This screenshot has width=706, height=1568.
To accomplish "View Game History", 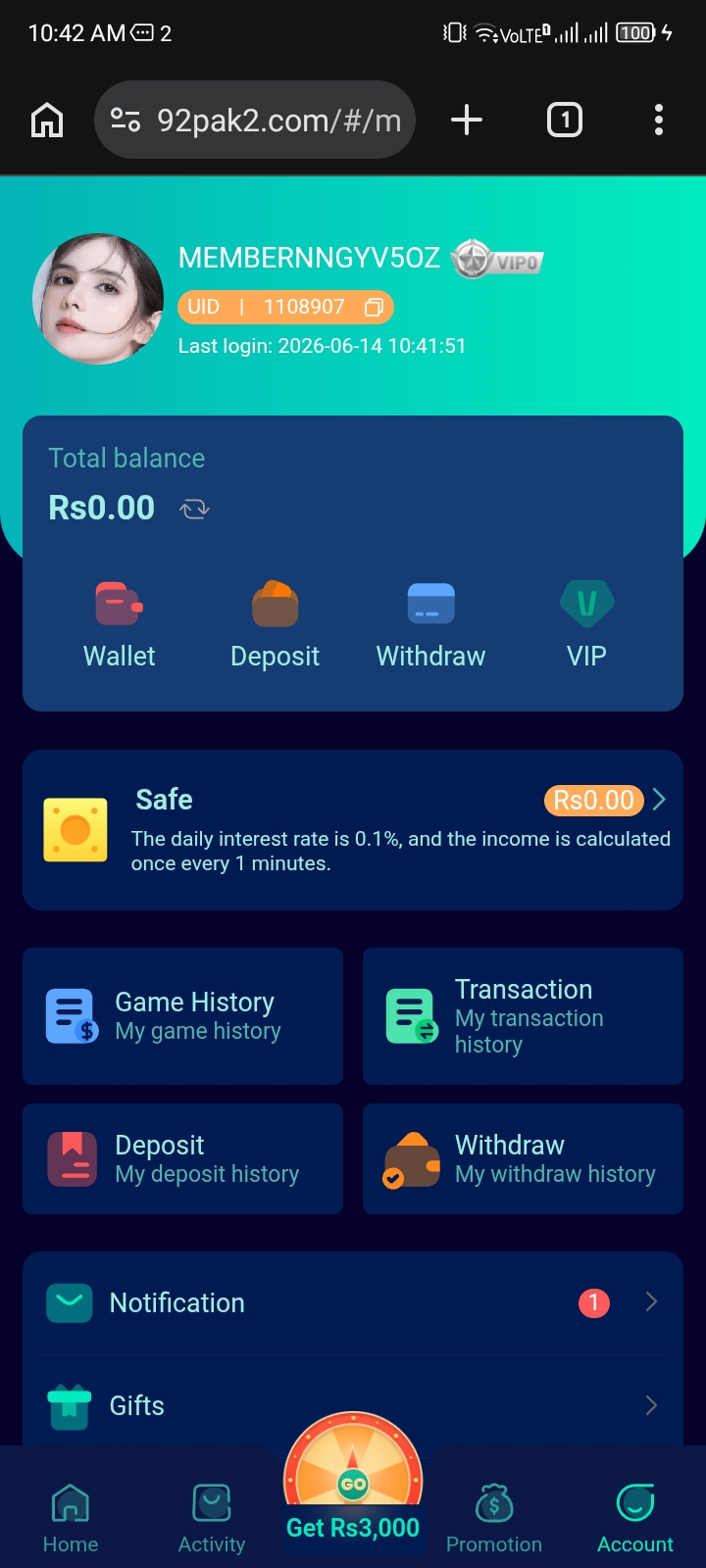I will 183,1016.
